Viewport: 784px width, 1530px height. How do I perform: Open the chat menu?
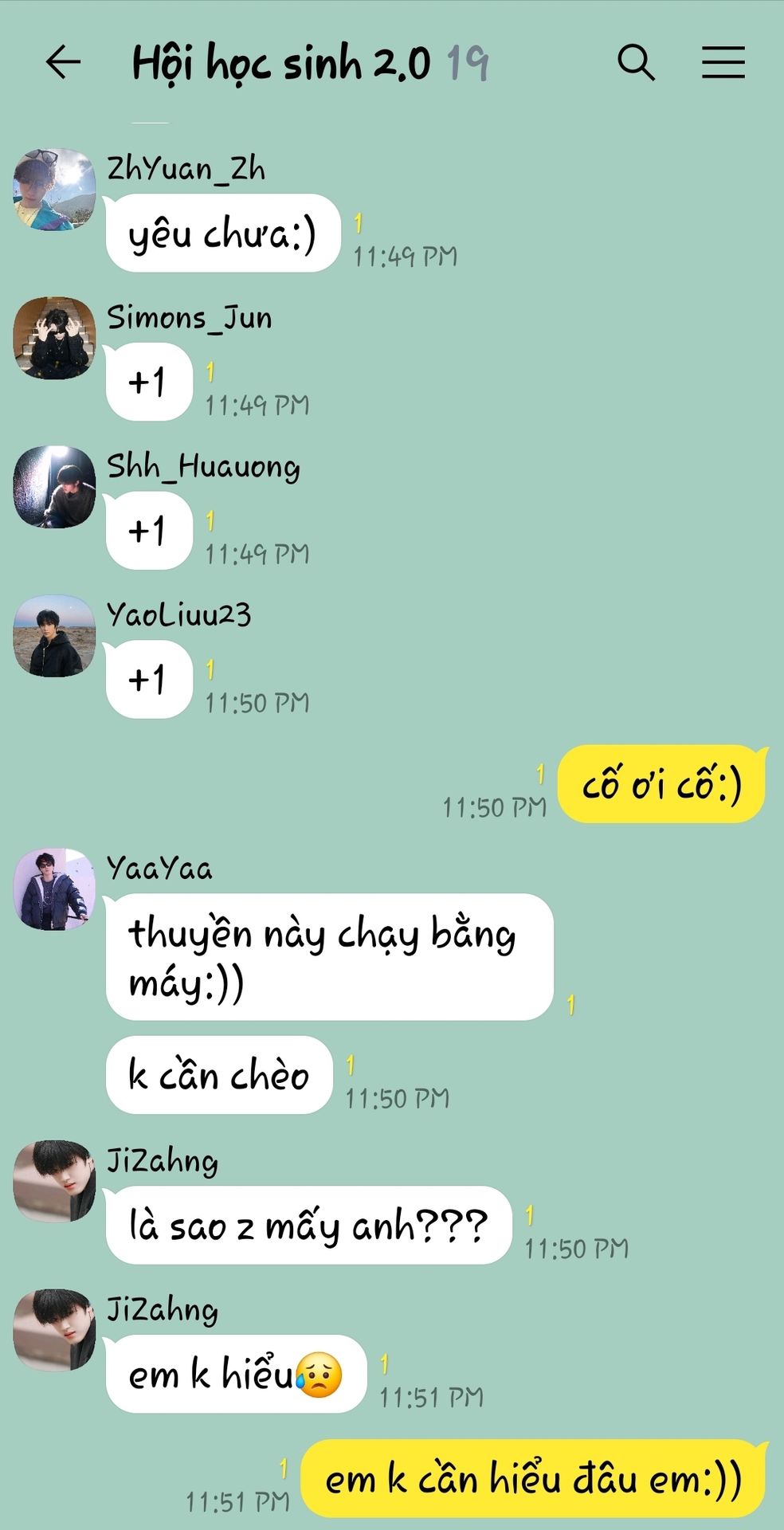pyautogui.click(x=723, y=62)
